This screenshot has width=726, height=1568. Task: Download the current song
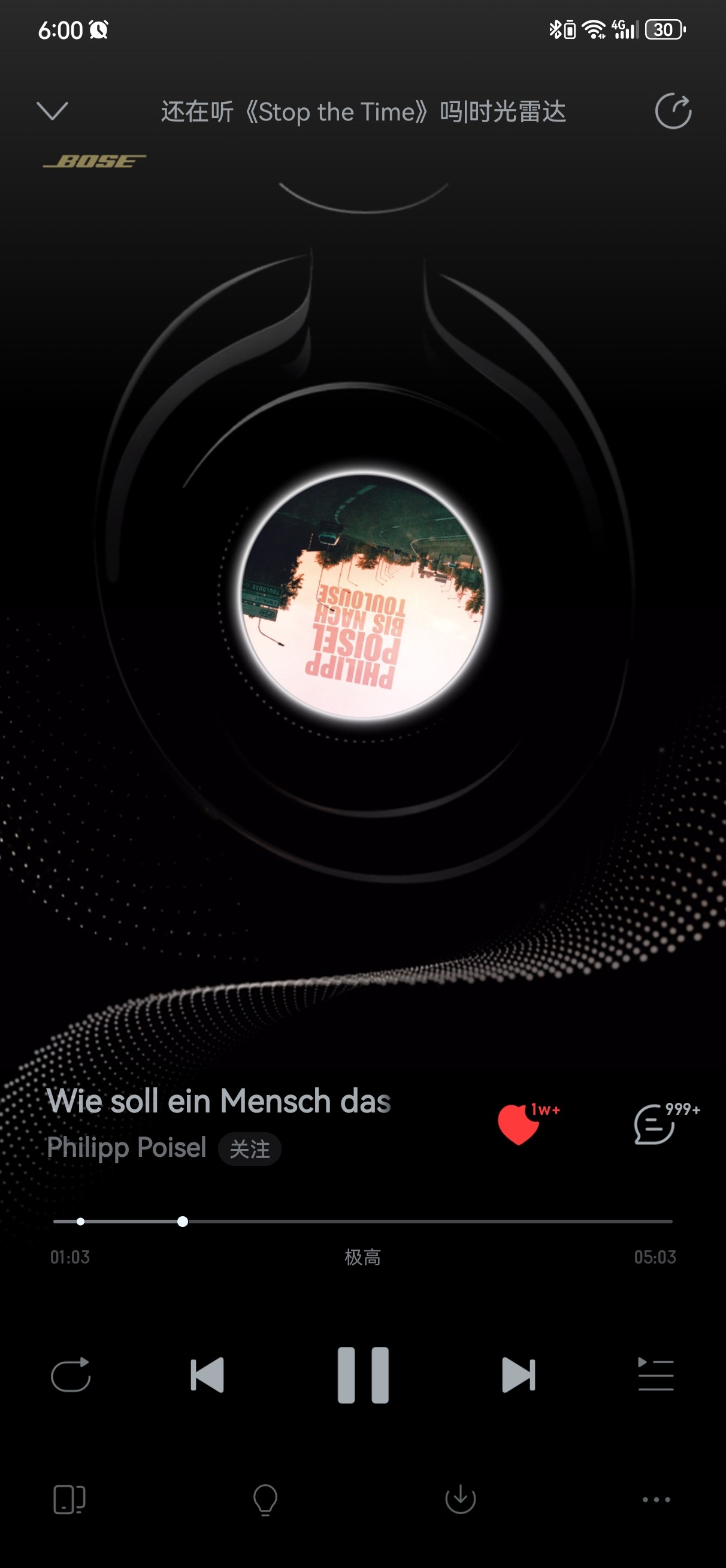coord(461,1498)
